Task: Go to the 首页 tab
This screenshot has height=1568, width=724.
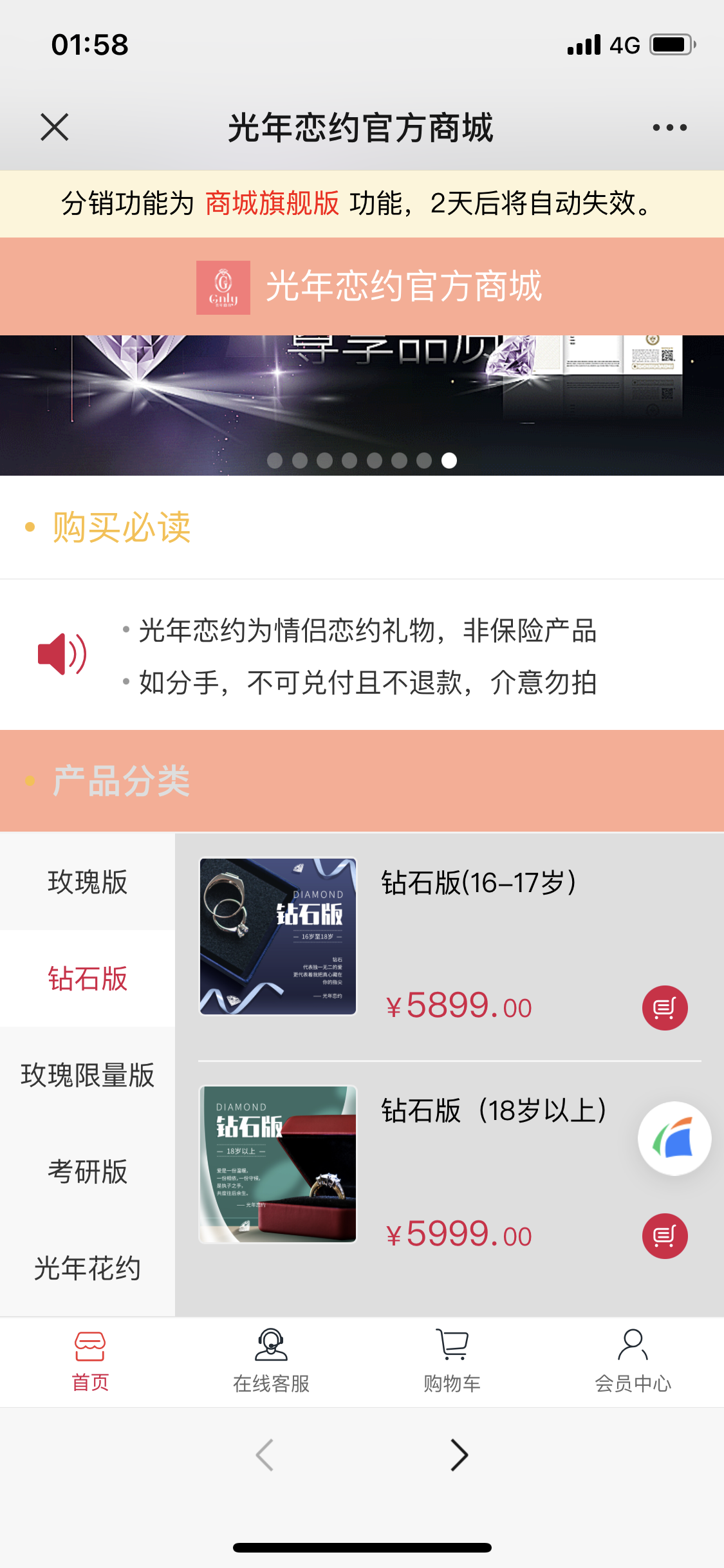Action: [x=90, y=1361]
